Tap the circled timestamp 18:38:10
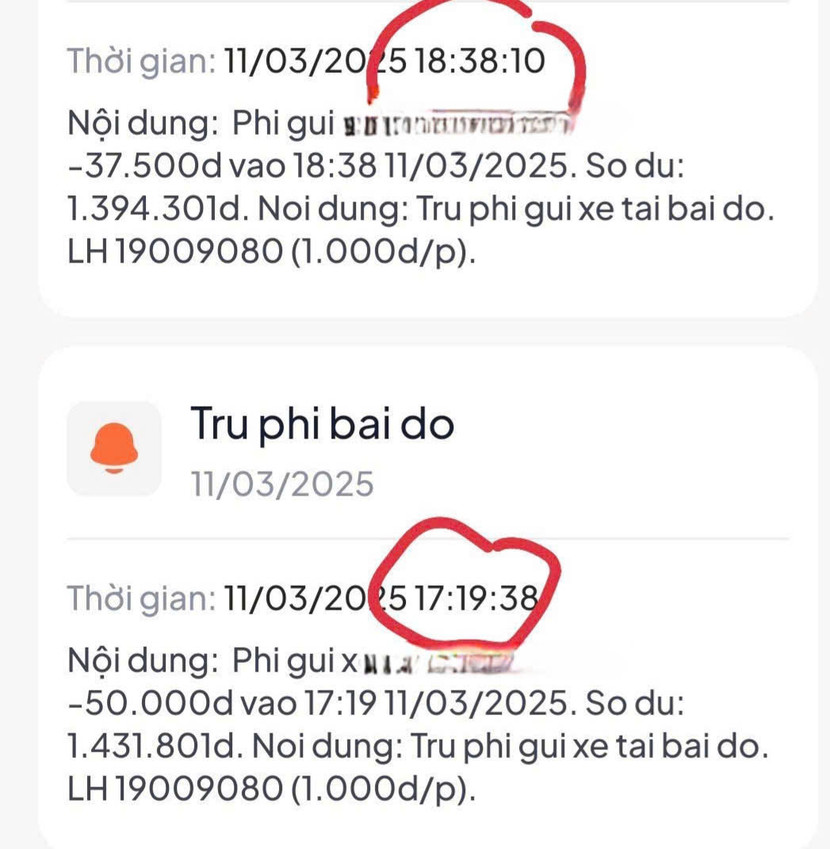This screenshot has width=830, height=849. 480,61
